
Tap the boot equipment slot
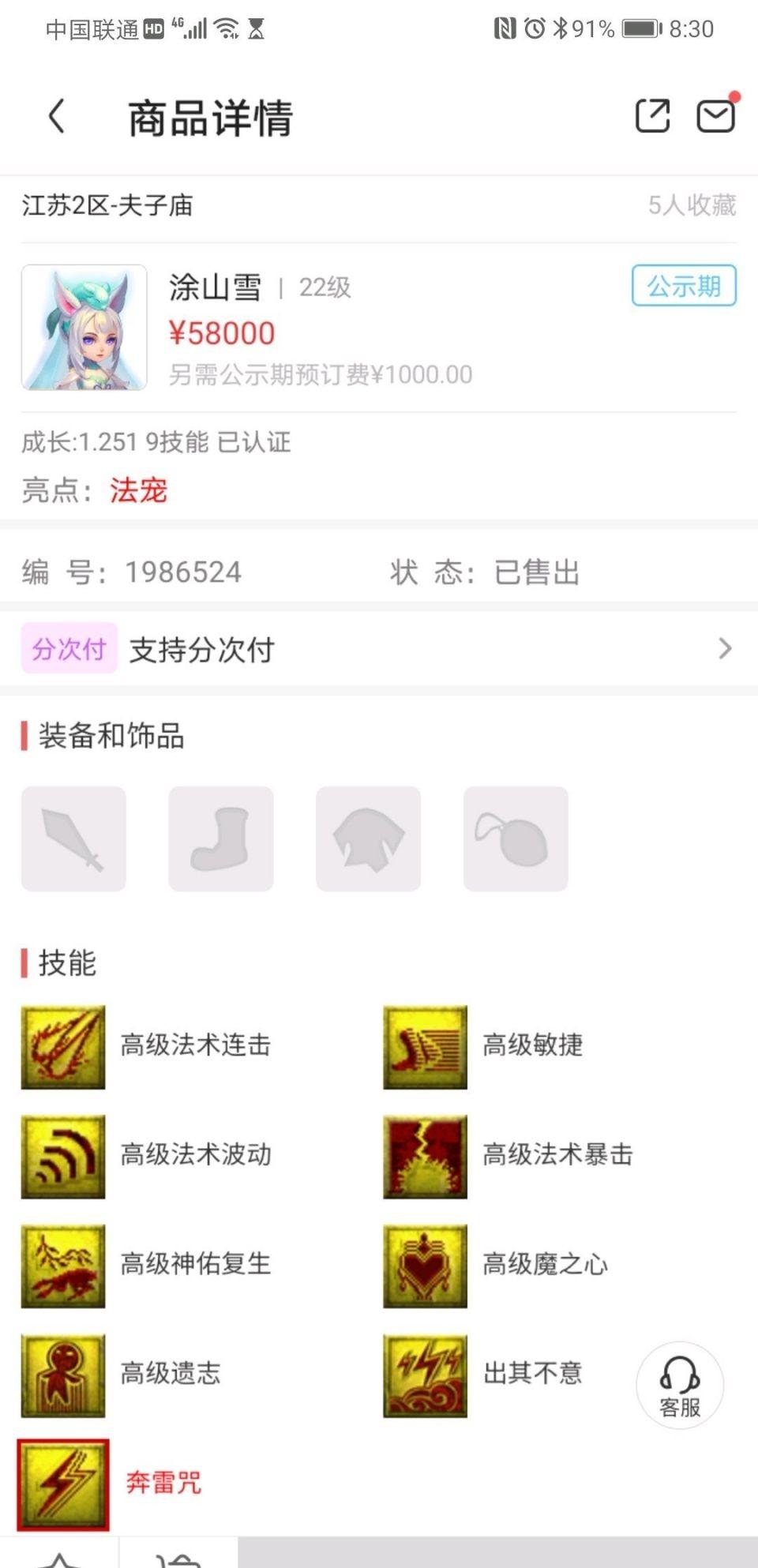221,838
